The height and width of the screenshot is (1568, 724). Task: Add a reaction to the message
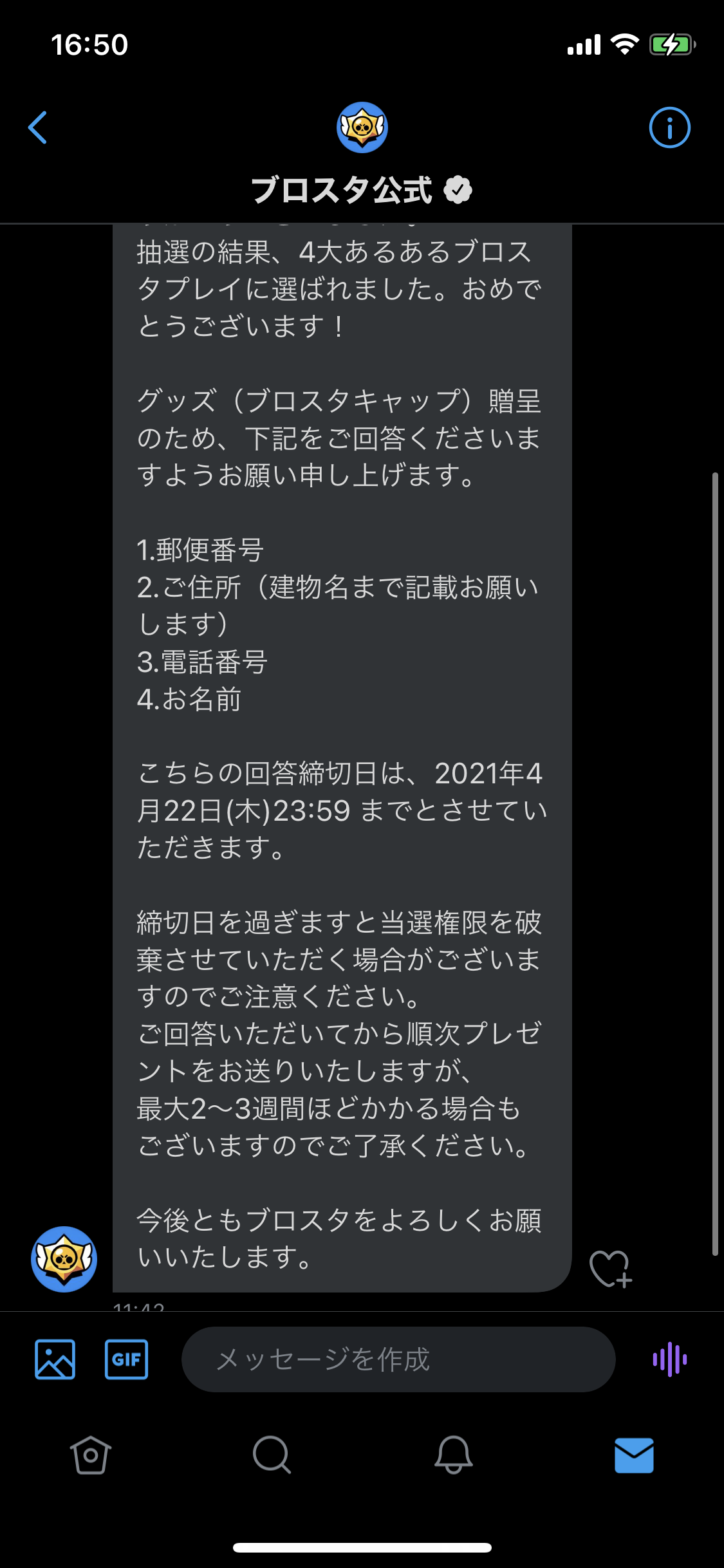[610, 1269]
